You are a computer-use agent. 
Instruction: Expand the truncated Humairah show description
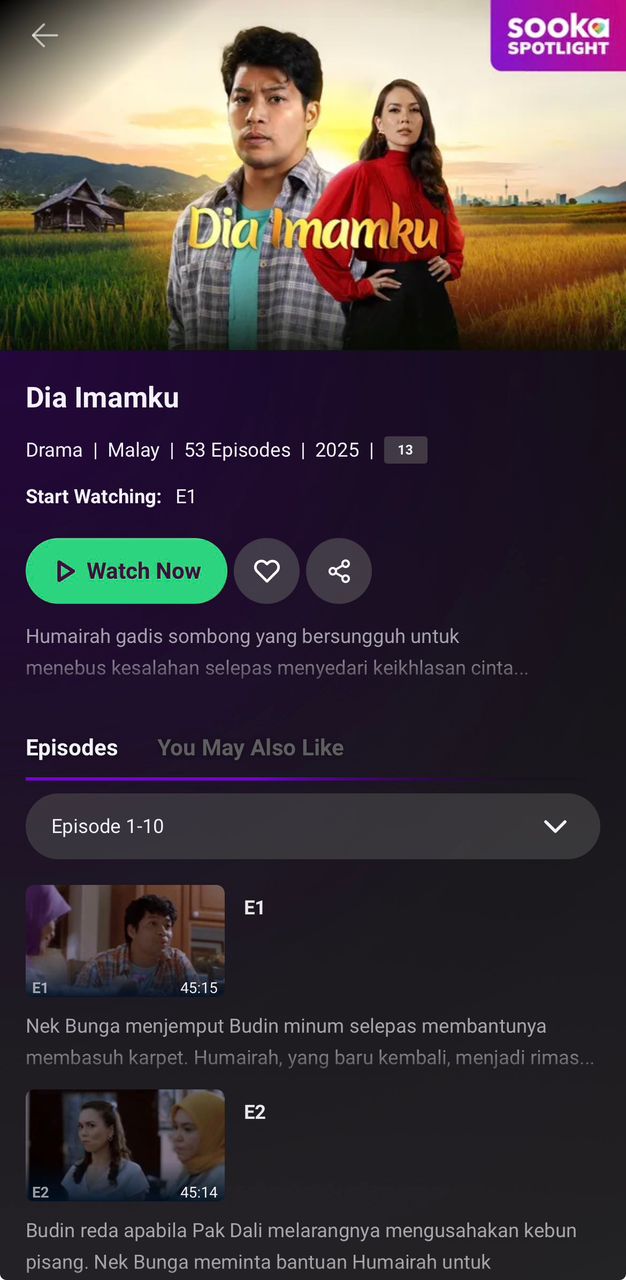click(x=277, y=652)
